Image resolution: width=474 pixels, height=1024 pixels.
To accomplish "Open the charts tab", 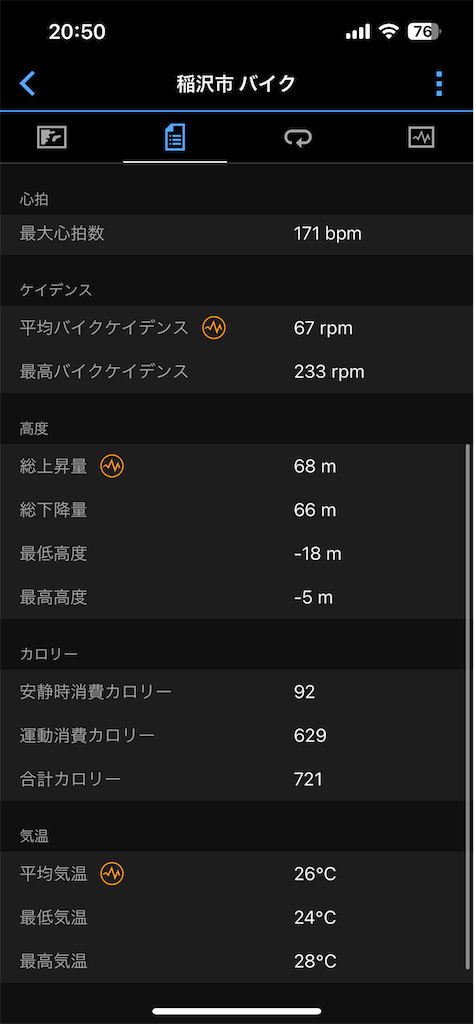I will click(x=421, y=137).
